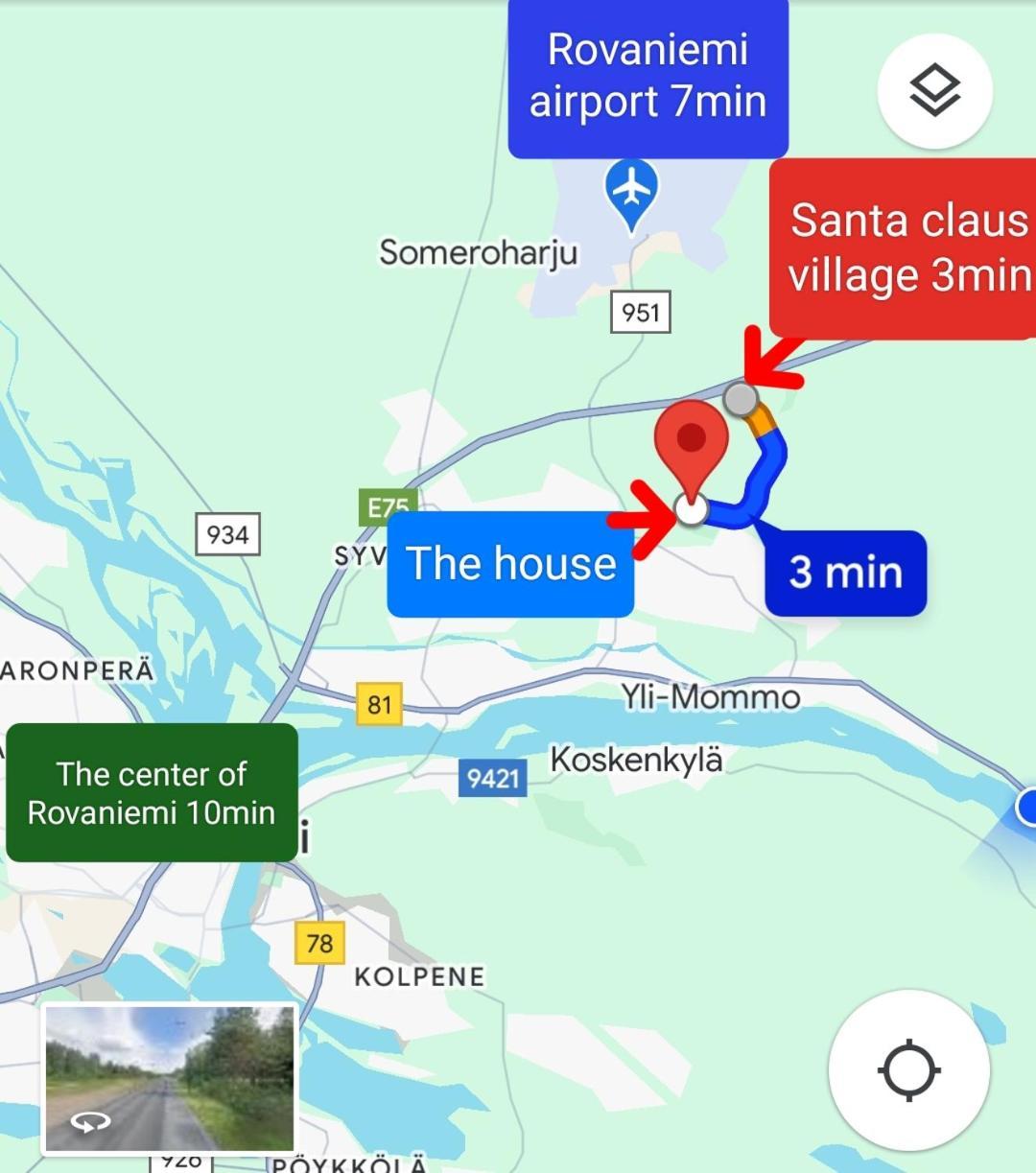Open the Street View thumbnail
The height and width of the screenshot is (1173, 1036).
point(170,1079)
